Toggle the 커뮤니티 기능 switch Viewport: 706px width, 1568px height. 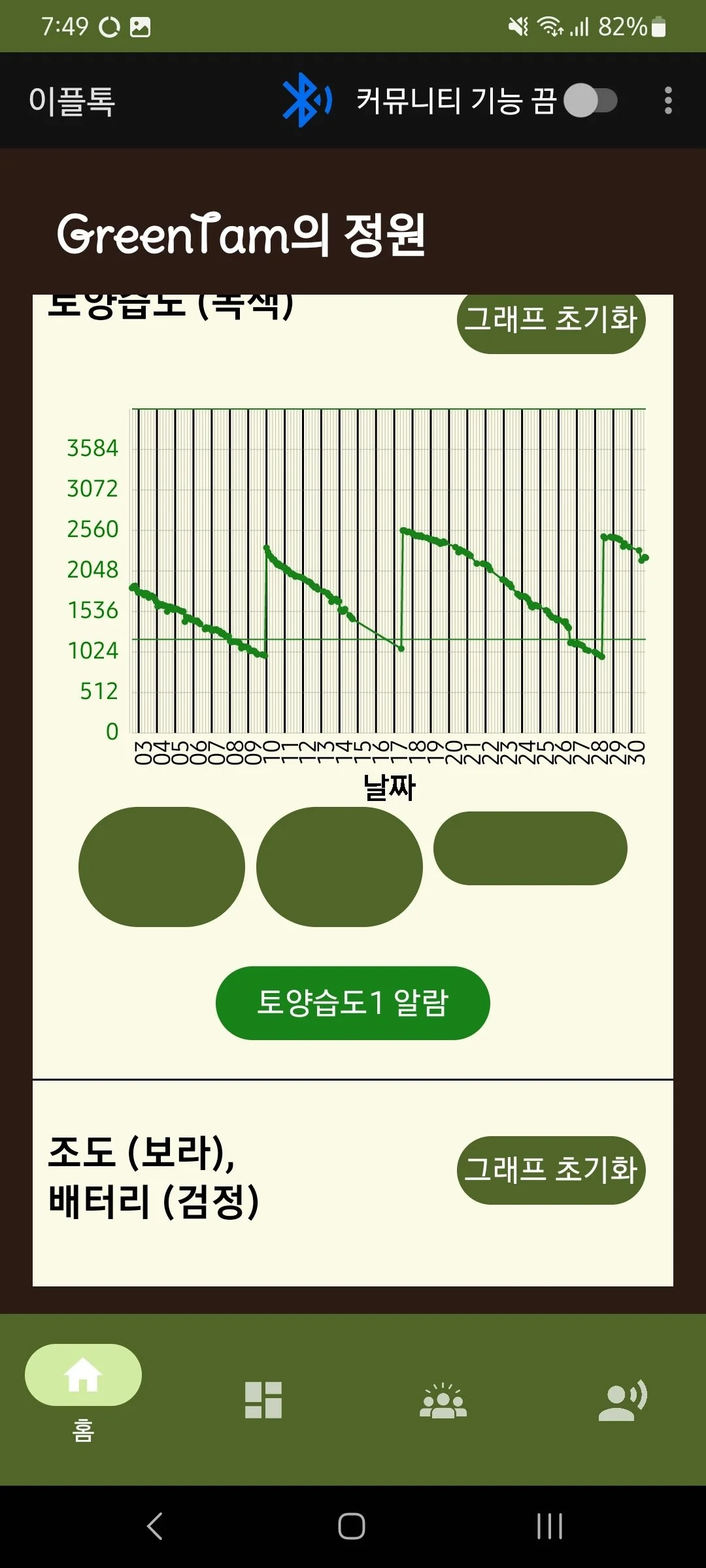590,101
